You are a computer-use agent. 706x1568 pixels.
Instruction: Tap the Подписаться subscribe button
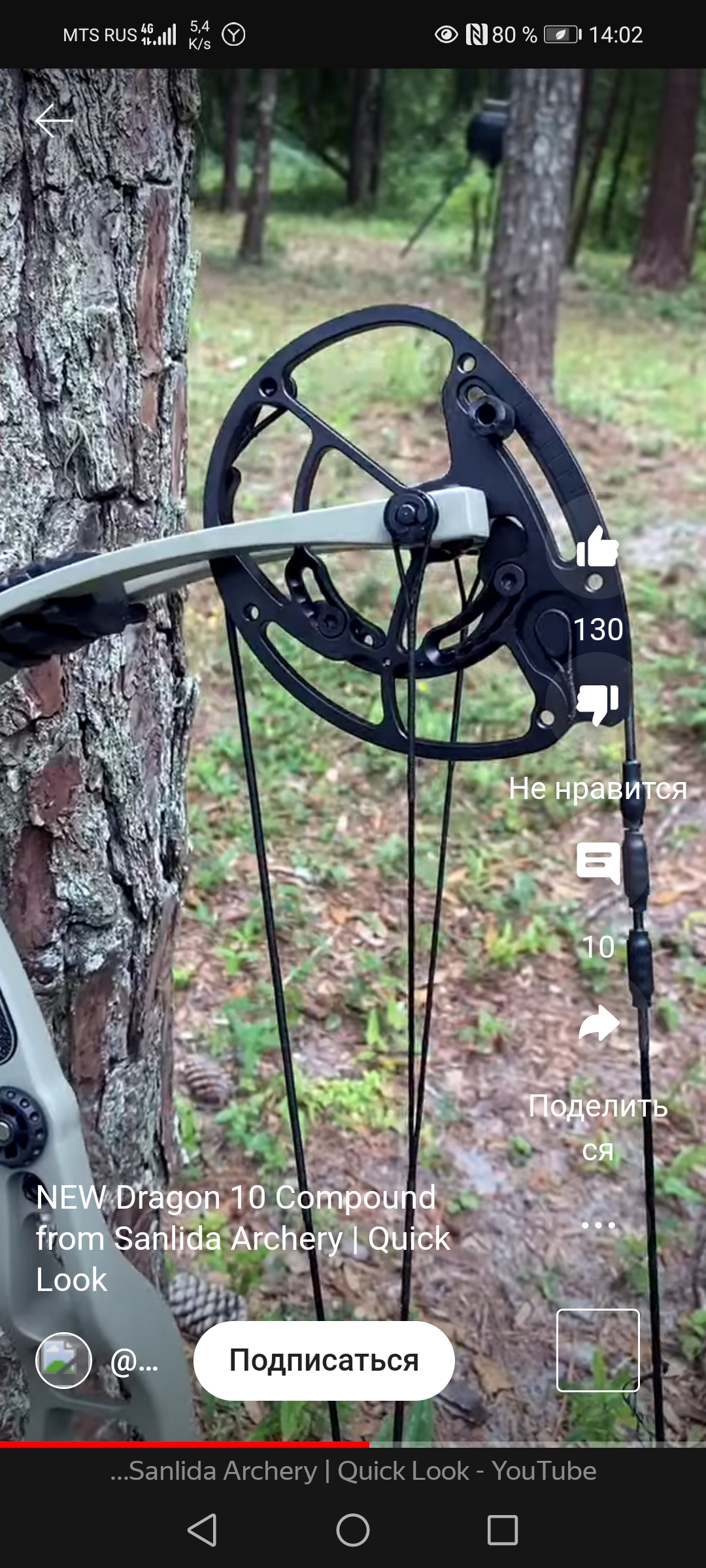pos(324,1361)
